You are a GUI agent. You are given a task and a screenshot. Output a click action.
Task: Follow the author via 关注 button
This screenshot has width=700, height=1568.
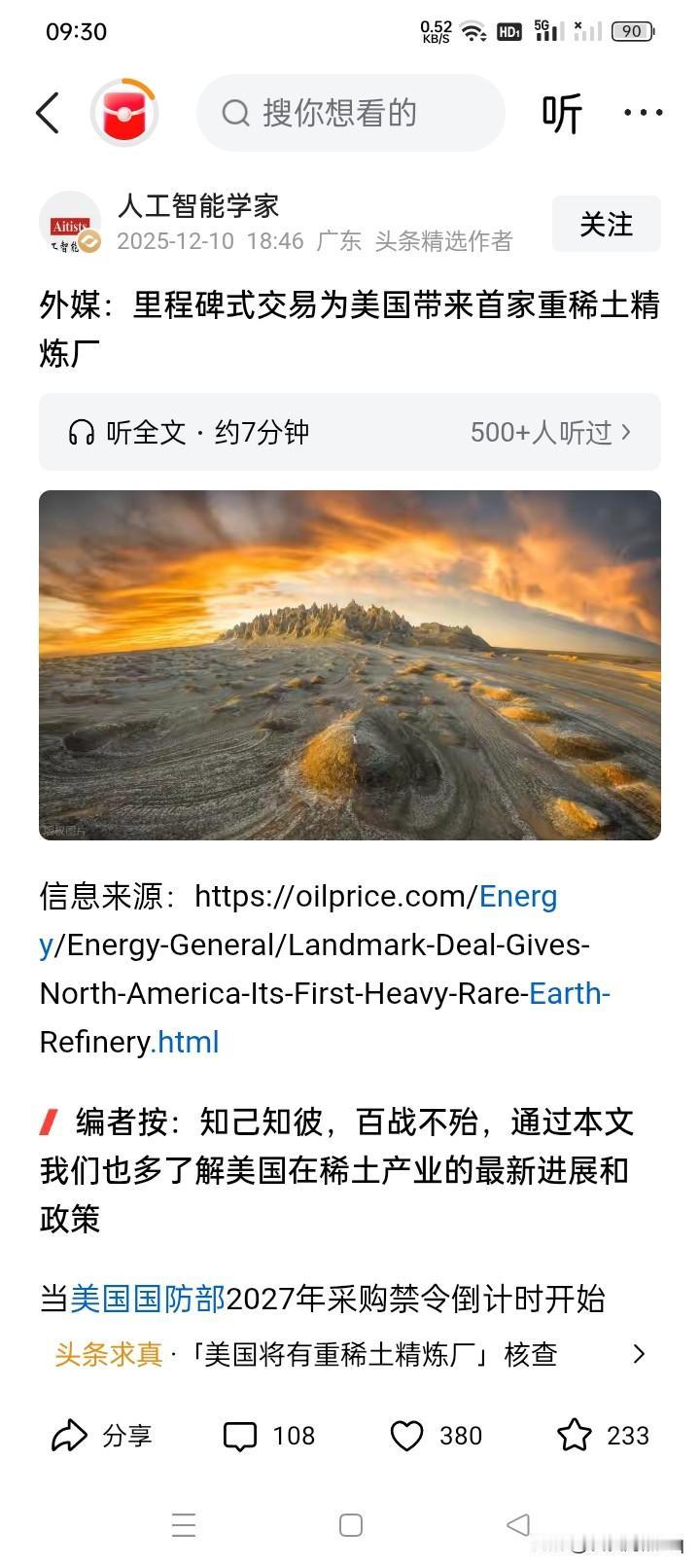pos(605,224)
